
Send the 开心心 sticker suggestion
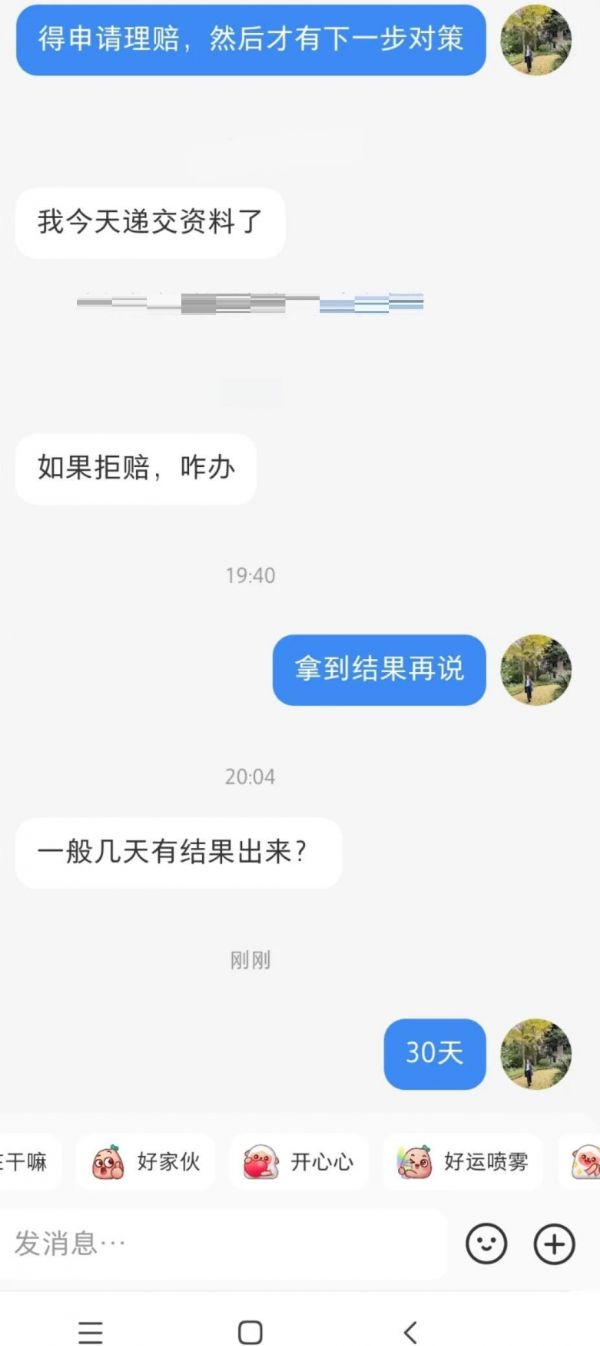[299, 1162]
